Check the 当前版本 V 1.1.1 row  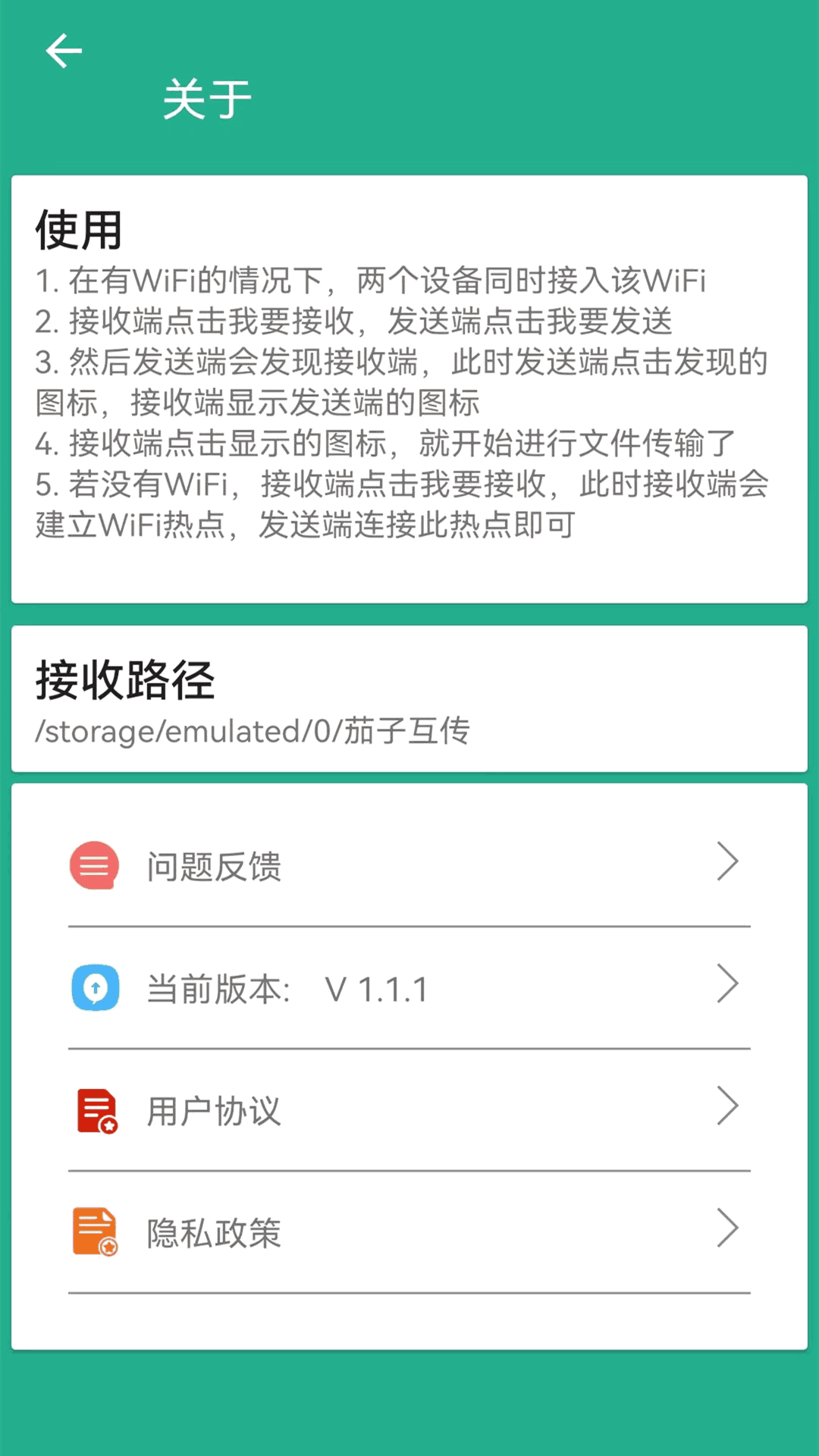(408, 988)
